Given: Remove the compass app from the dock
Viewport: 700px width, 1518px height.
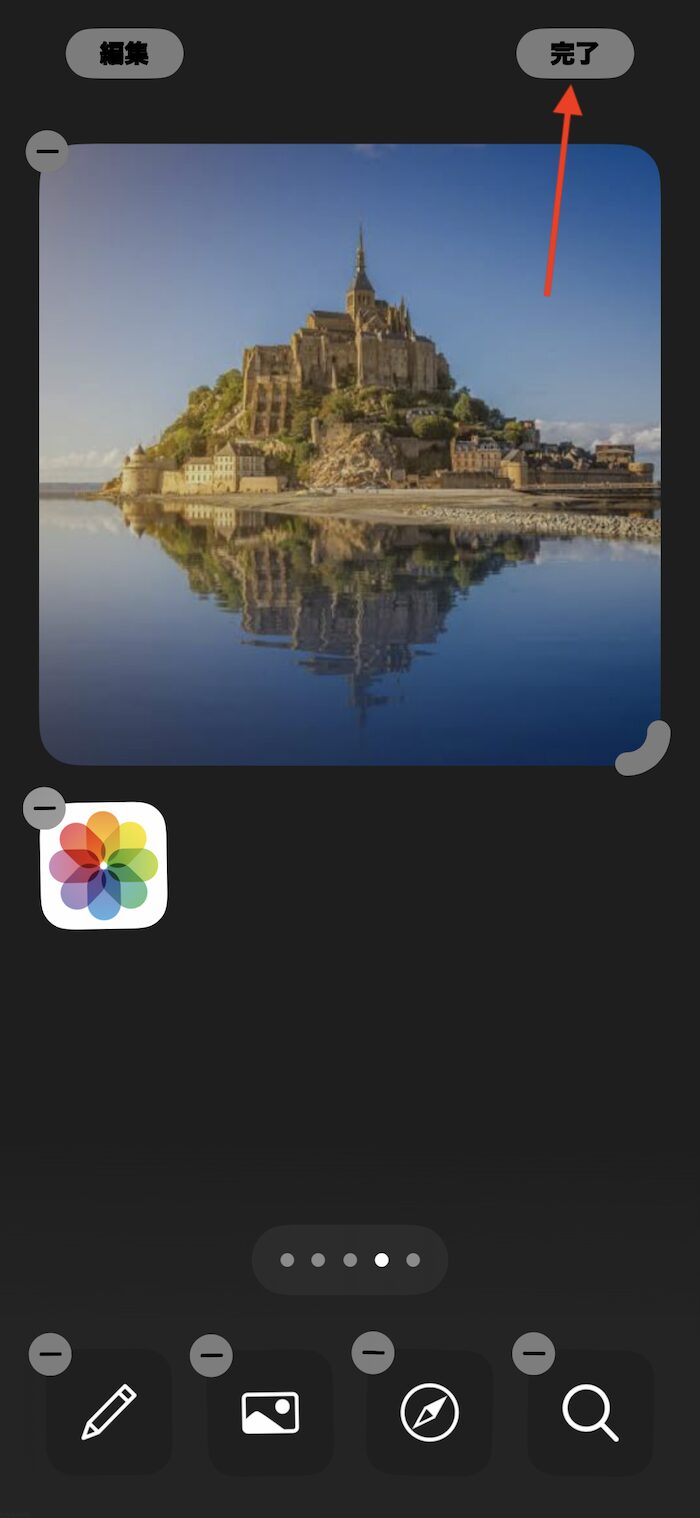Looking at the screenshot, I should pyautogui.click(x=373, y=1353).
